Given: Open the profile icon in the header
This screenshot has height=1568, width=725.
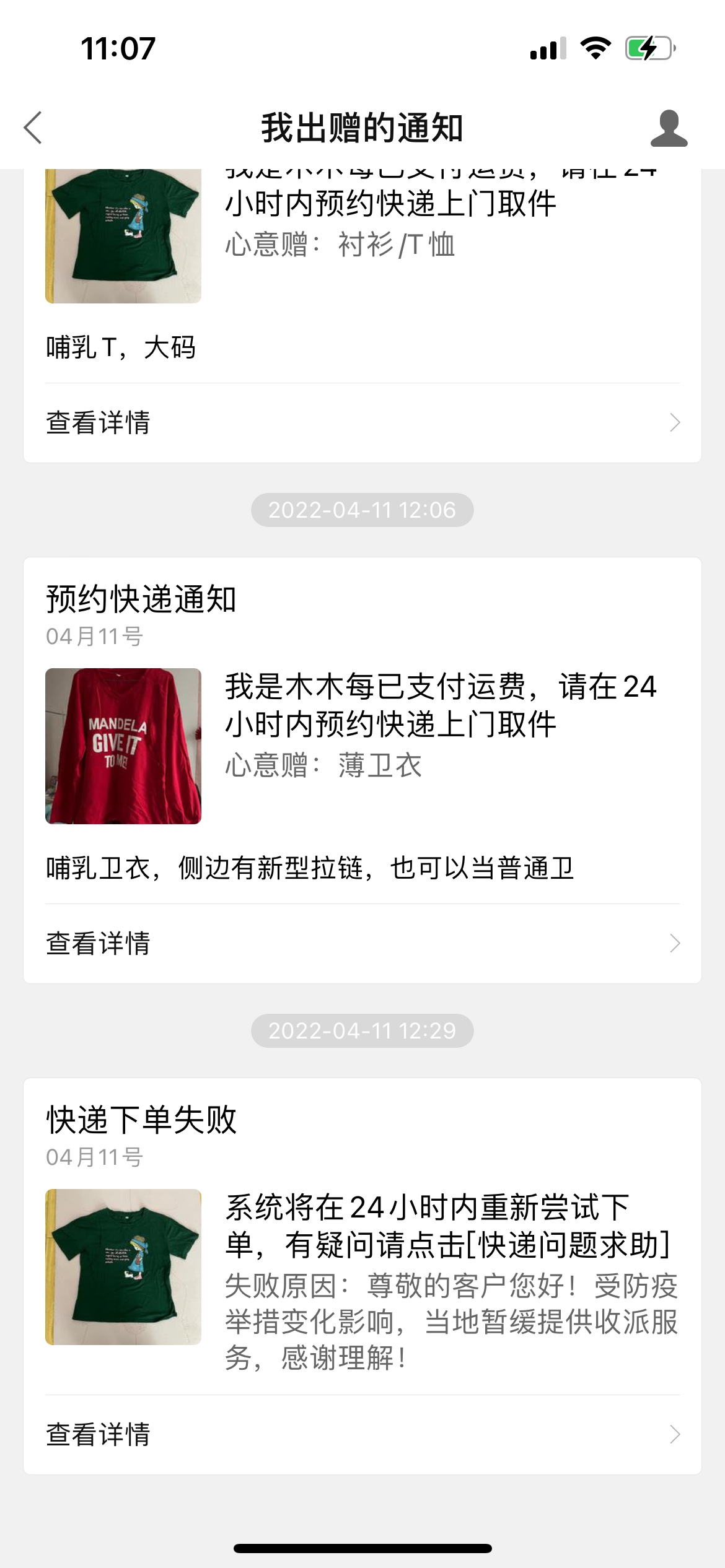Looking at the screenshot, I should click(669, 128).
